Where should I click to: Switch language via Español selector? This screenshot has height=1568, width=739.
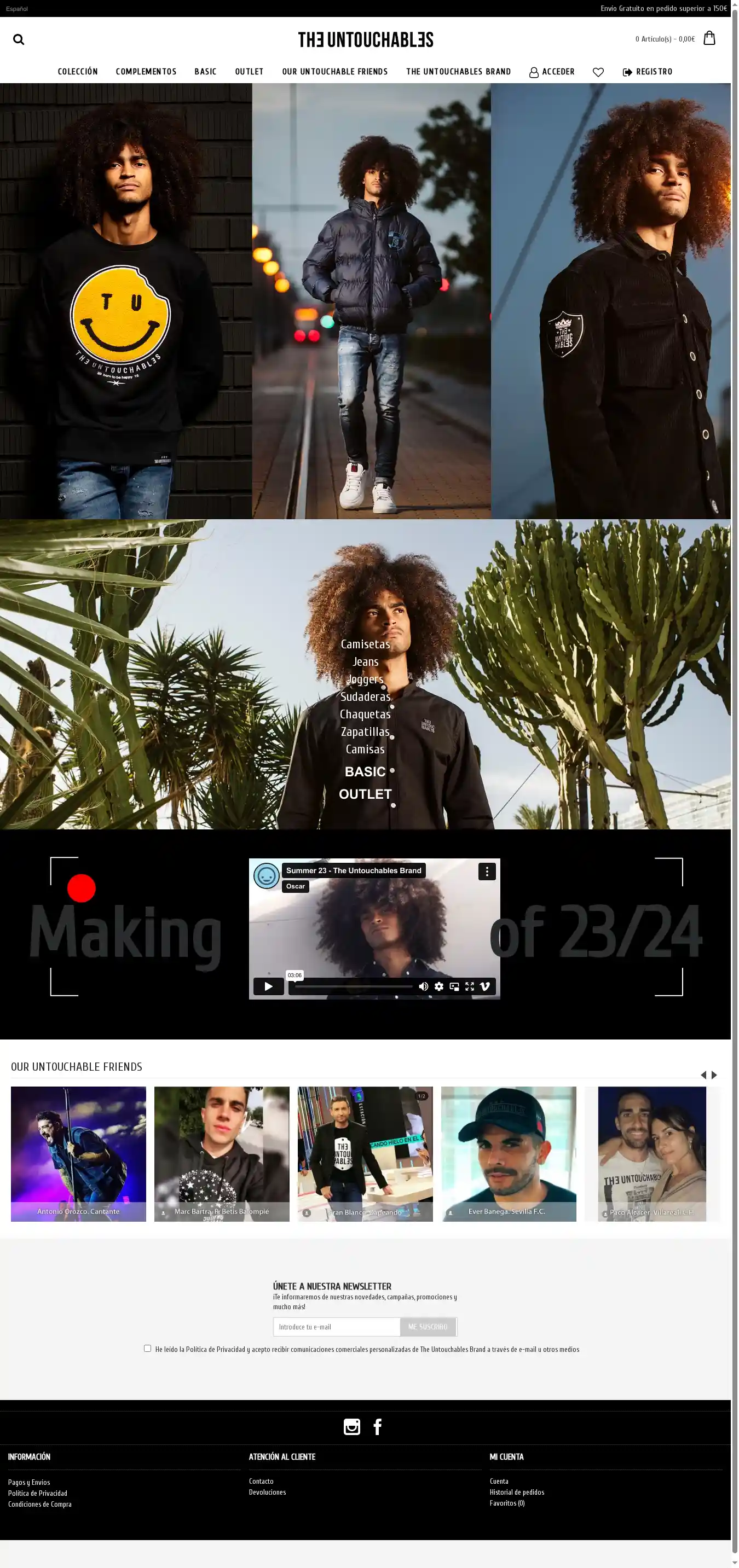(17, 9)
